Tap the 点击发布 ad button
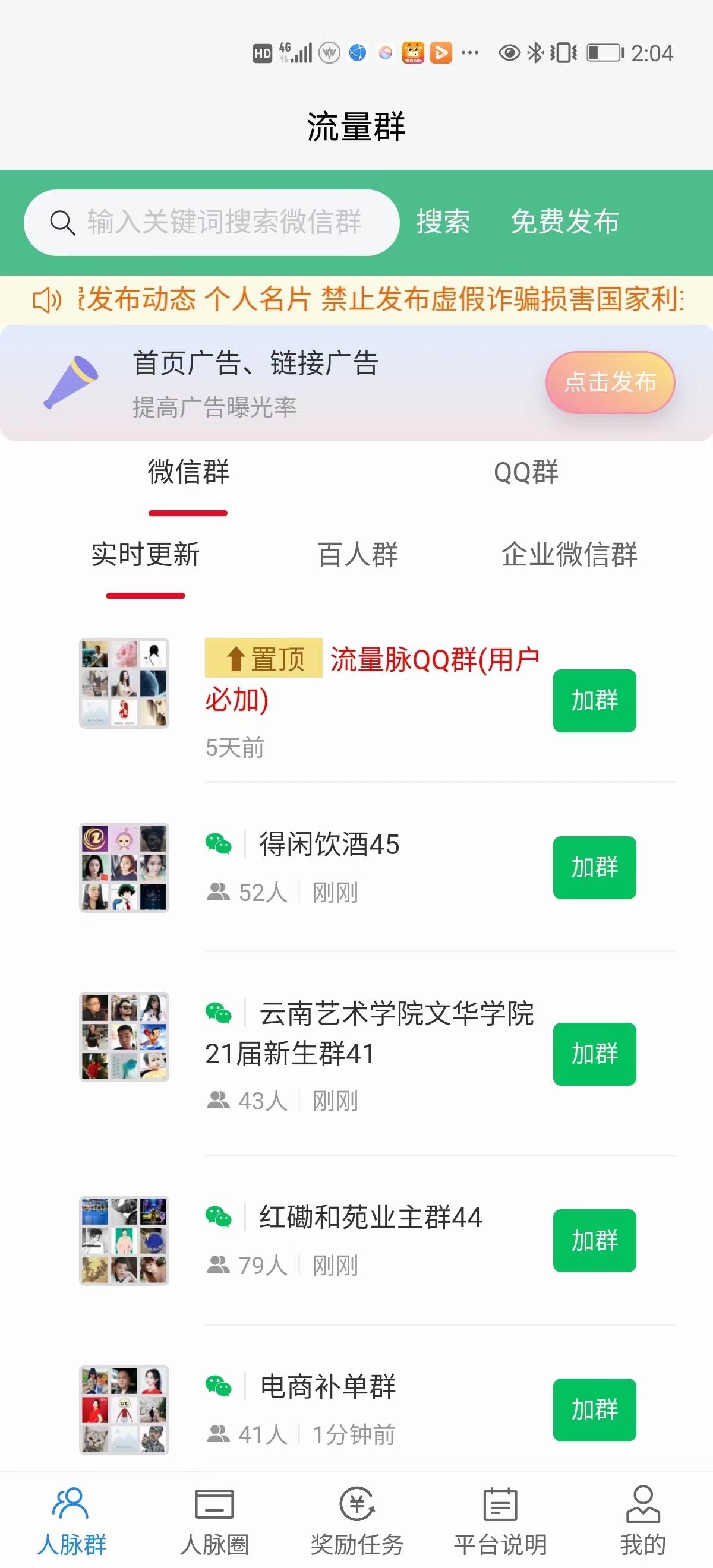The width and height of the screenshot is (713, 1568). pos(610,382)
